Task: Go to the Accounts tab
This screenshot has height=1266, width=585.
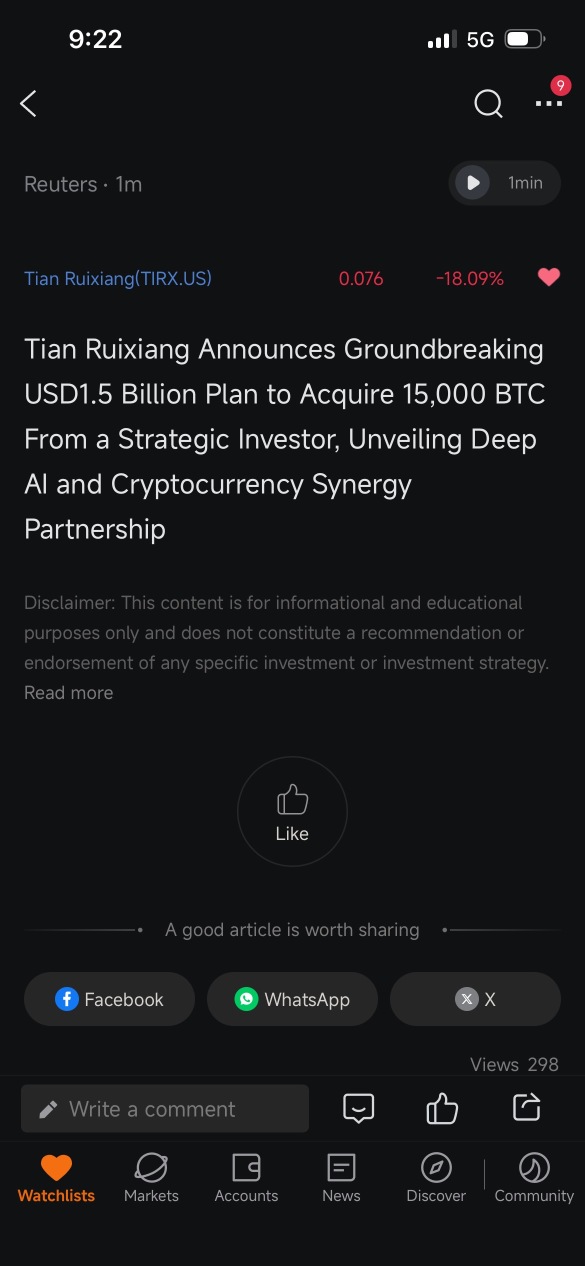Action: pos(246,1178)
